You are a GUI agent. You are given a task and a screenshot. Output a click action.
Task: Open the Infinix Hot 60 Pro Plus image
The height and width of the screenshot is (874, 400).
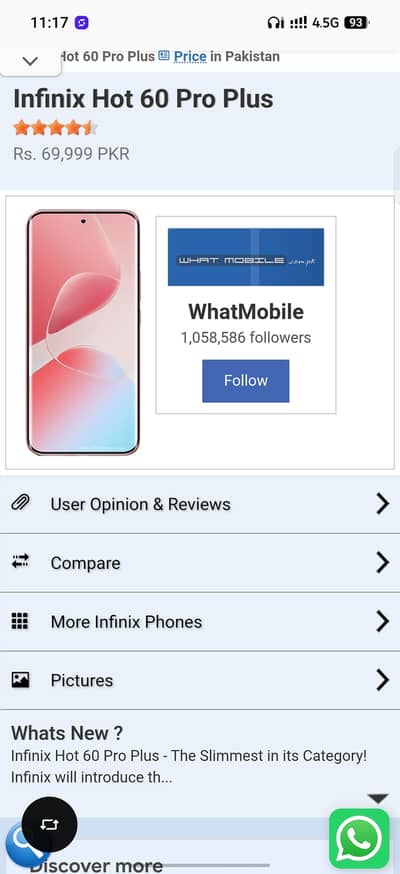pyautogui.click(x=83, y=333)
